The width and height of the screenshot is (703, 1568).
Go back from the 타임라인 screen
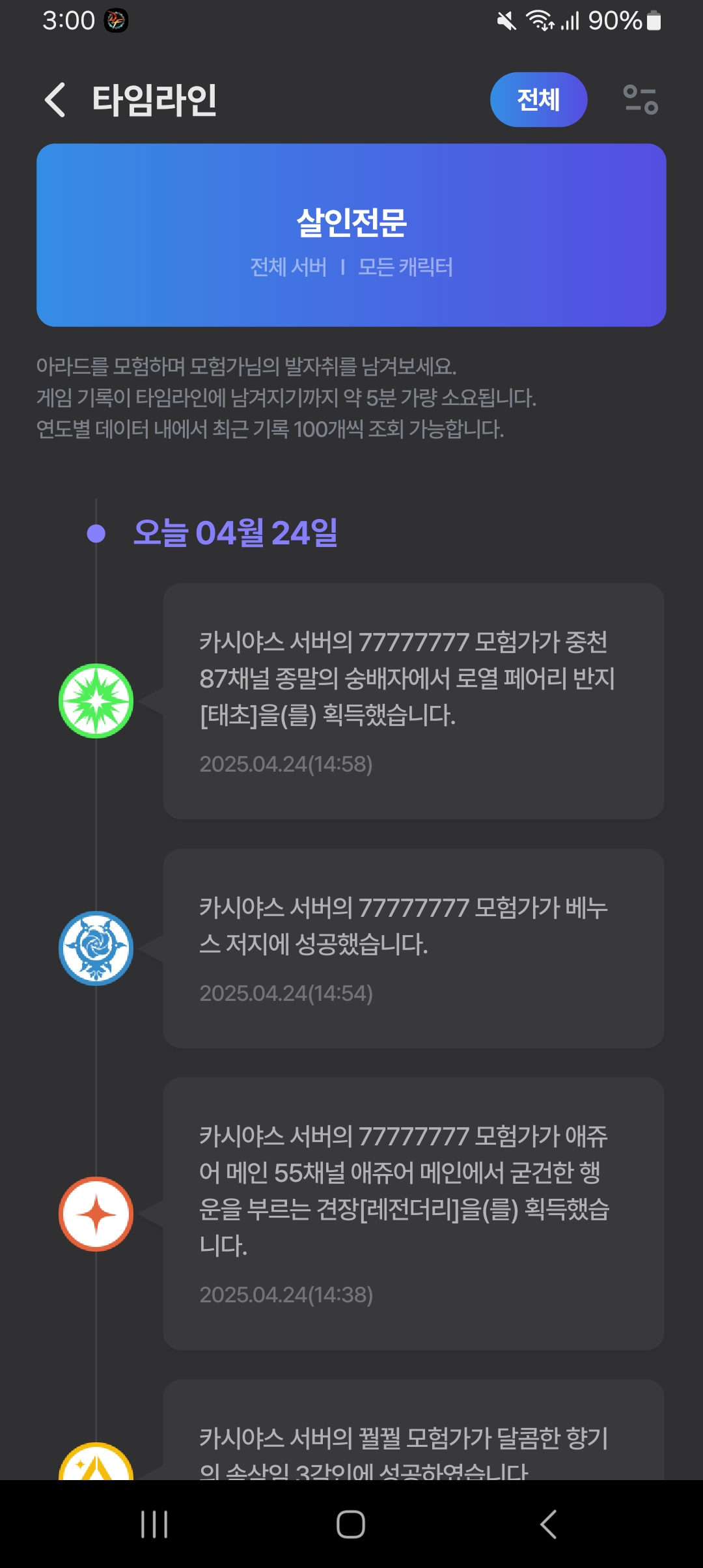pyautogui.click(x=56, y=100)
